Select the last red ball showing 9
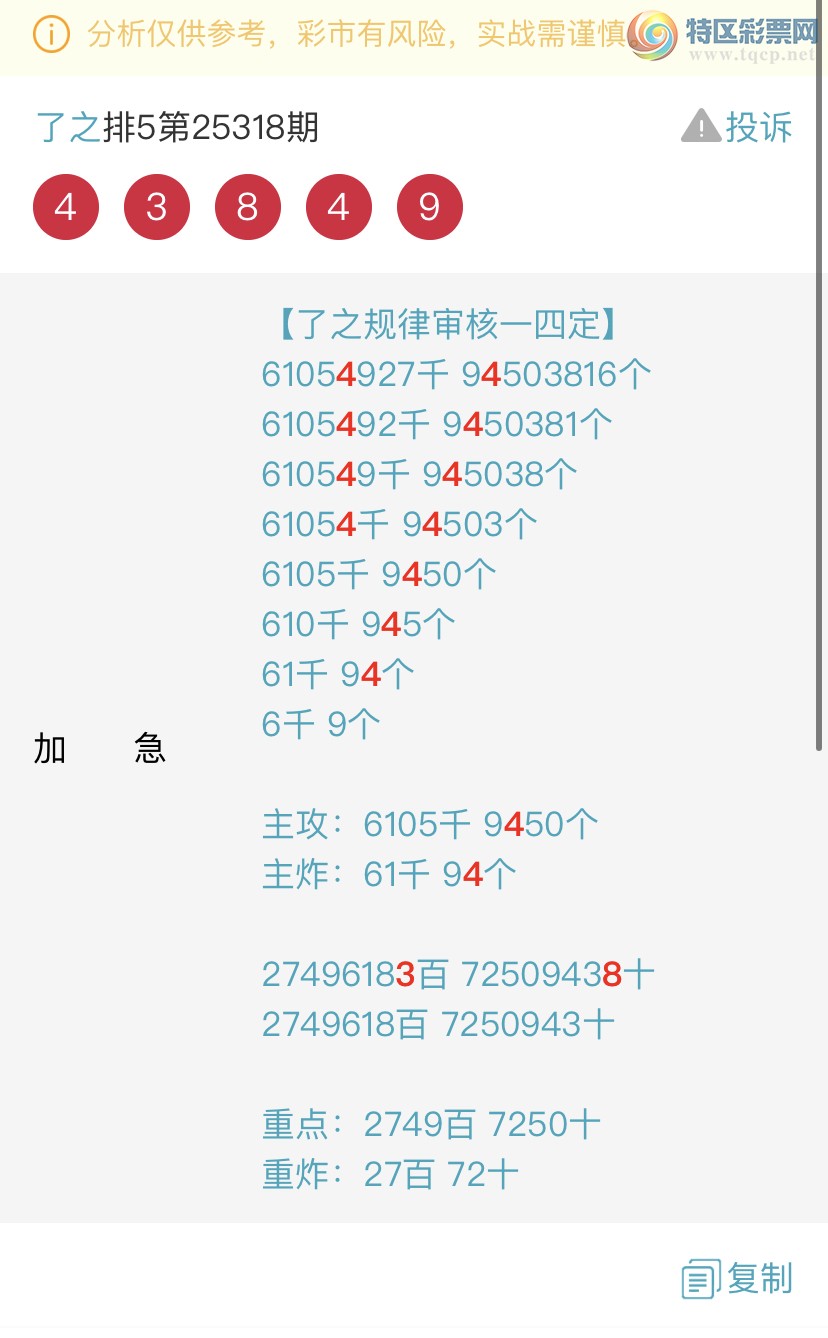 point(430,206)
